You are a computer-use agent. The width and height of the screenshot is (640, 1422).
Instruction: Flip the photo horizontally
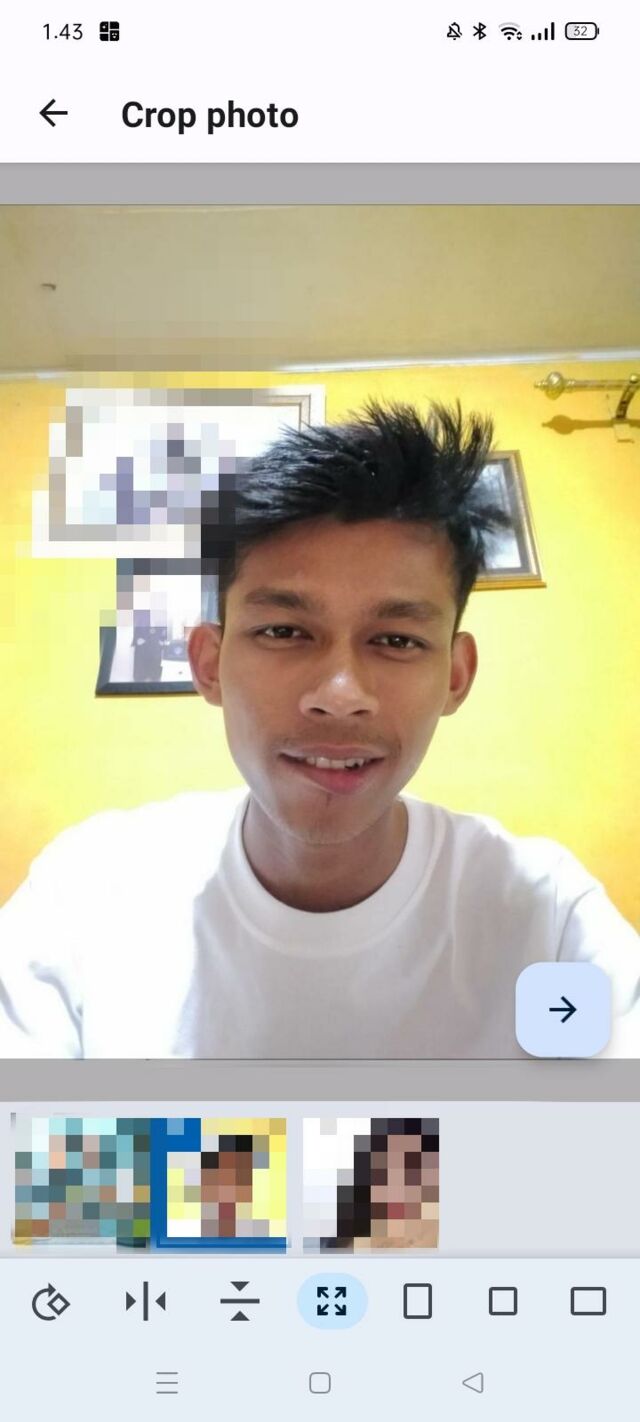pos(145,1301)
